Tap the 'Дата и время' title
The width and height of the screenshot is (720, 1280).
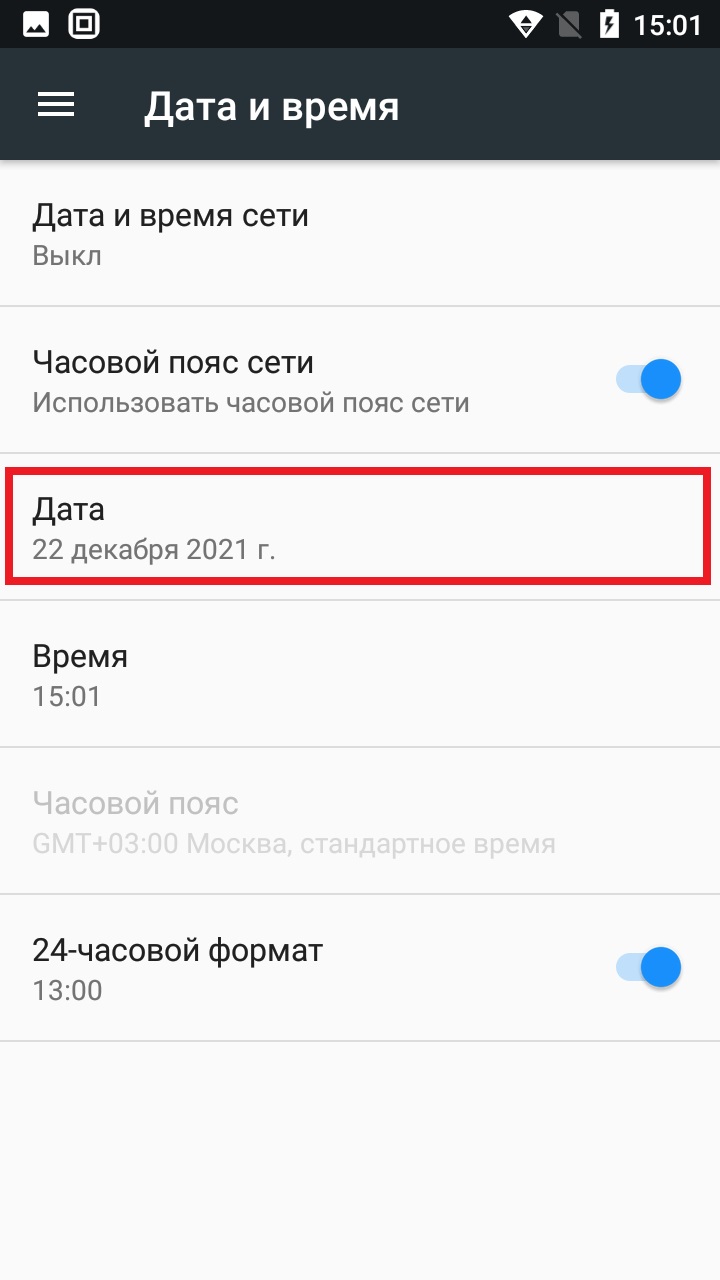pyautogui.click(x=272, y=104)
